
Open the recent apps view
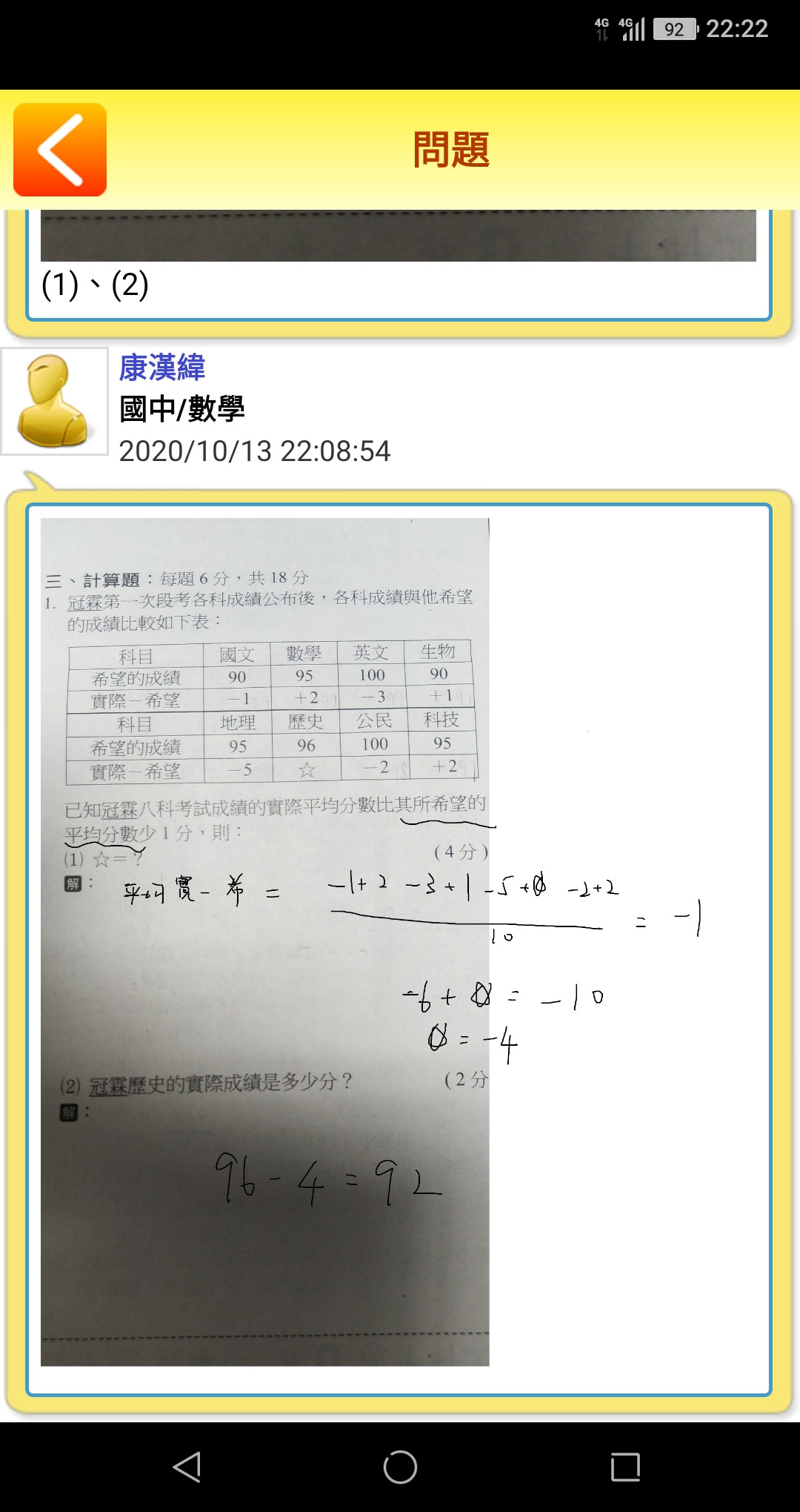point(625,1467)
